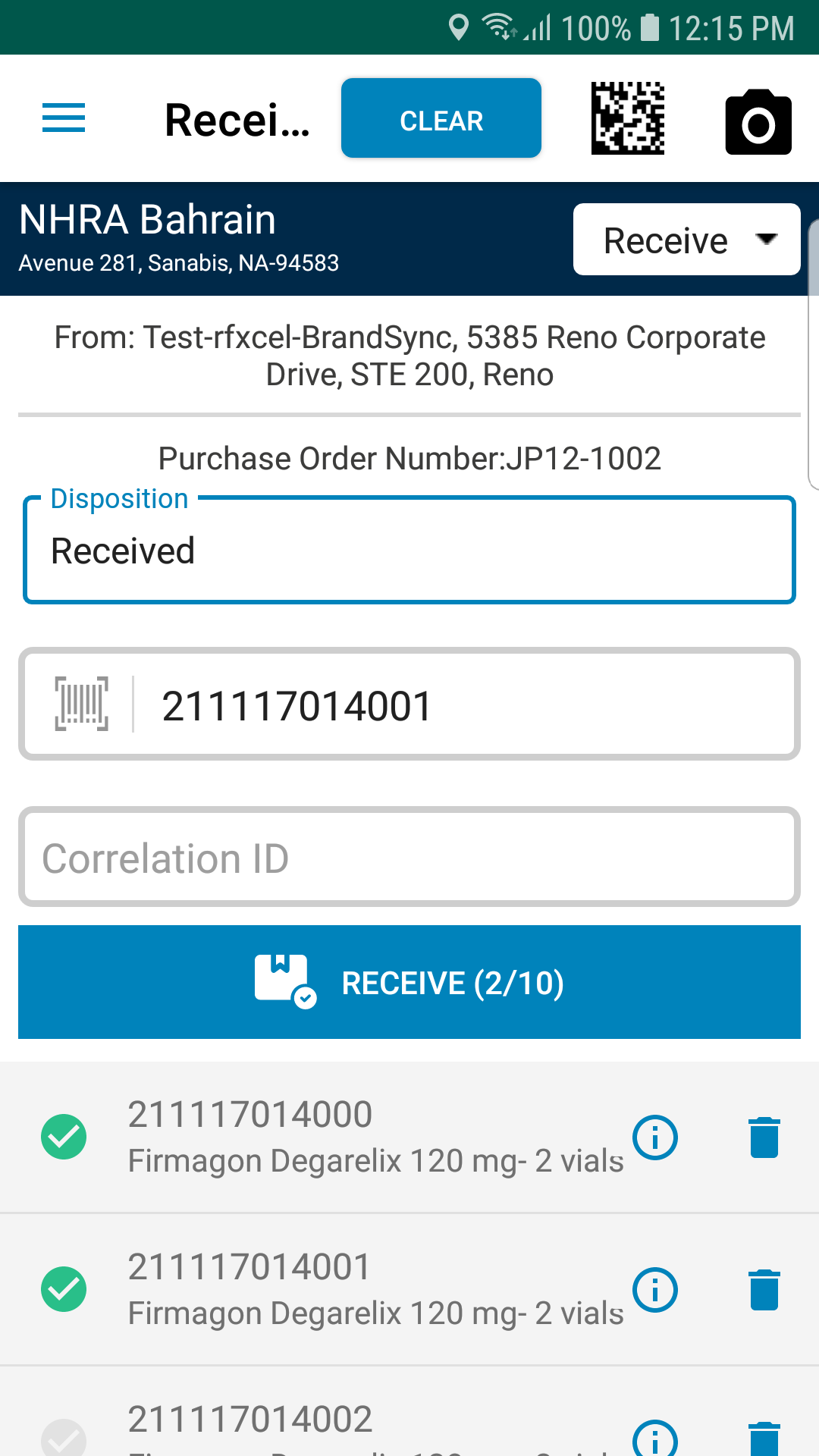Delete item 211117014001
Screen dimensions: 819x1456
coord(764,1290)
